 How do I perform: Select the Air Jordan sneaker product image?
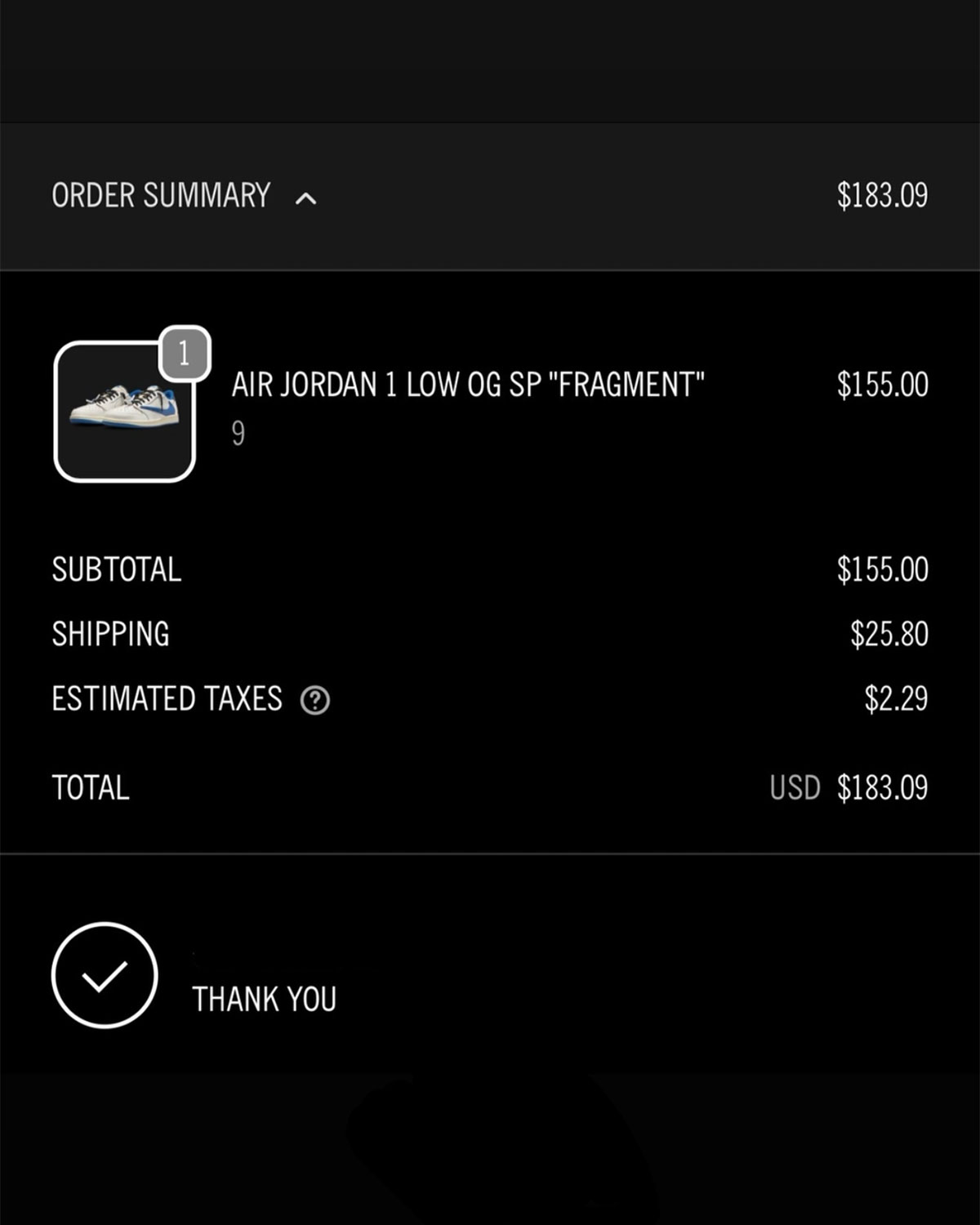[127, 411]
